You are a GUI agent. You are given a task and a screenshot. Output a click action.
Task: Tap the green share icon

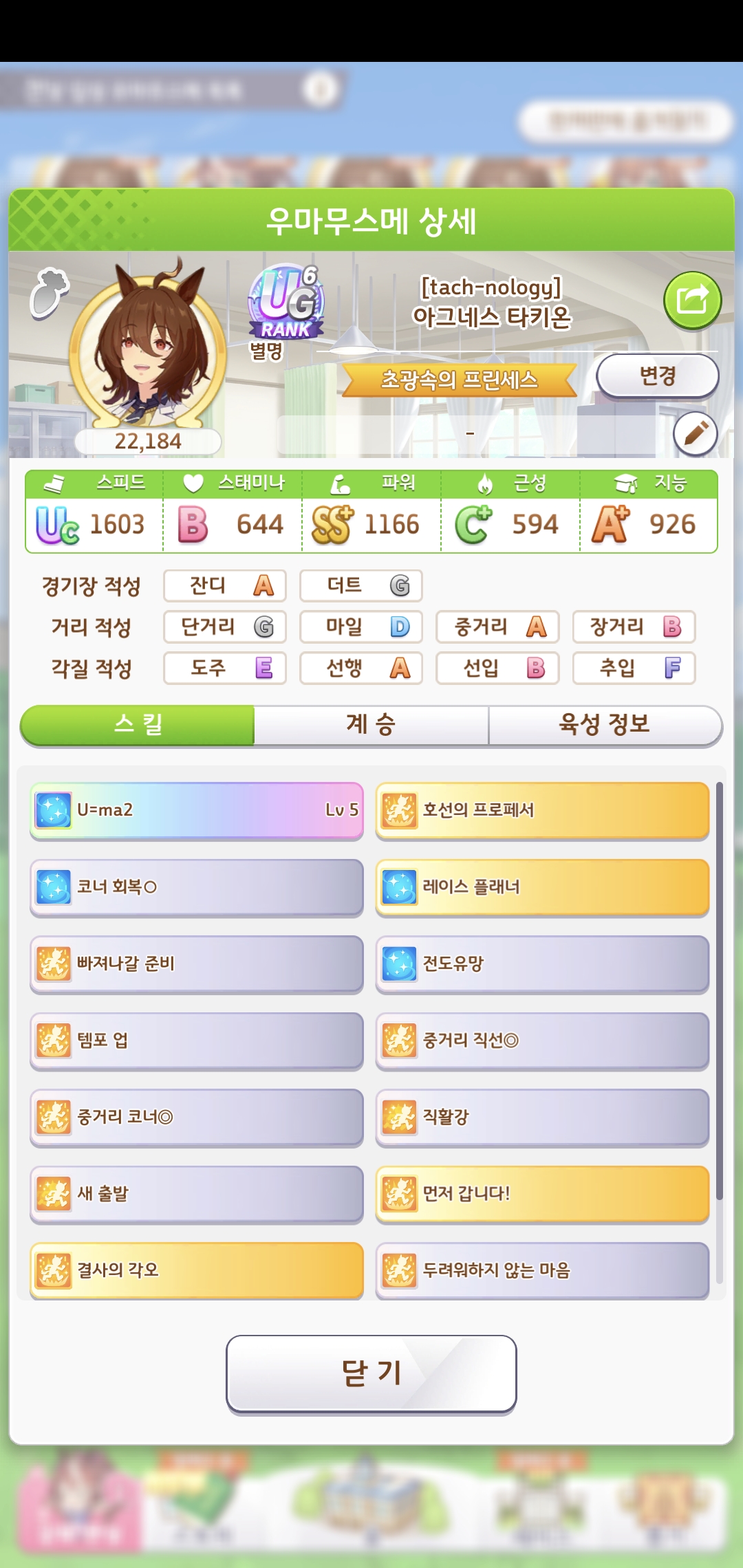point(692,301)
